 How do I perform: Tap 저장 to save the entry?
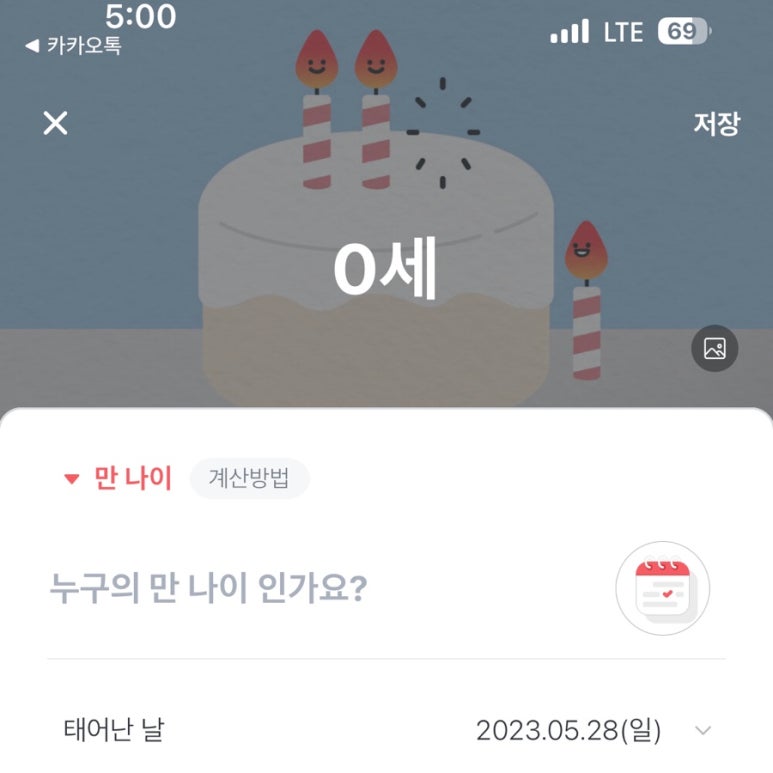coord(716,124)
